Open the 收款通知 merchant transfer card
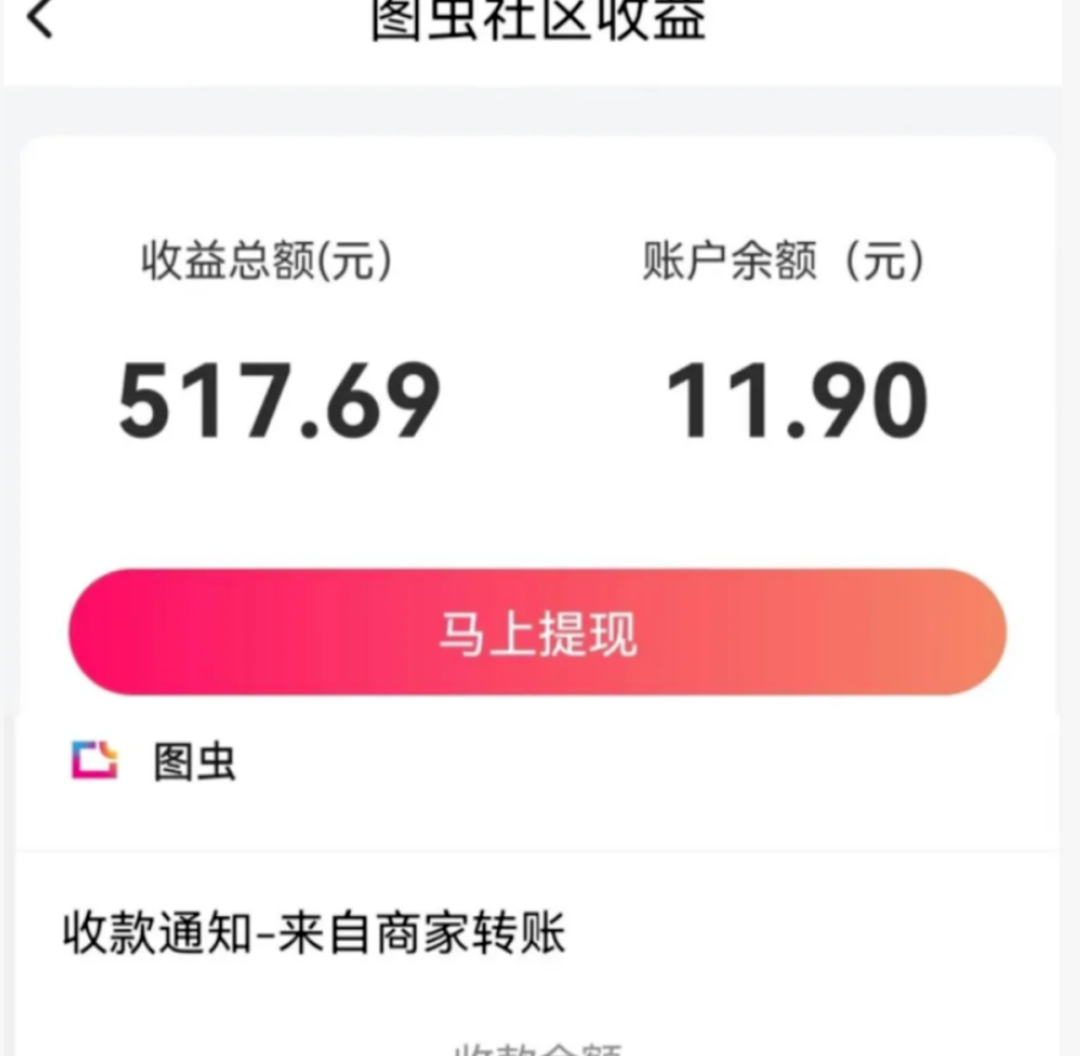The width and height of the screenshot is (1080, 1056). 315,933
